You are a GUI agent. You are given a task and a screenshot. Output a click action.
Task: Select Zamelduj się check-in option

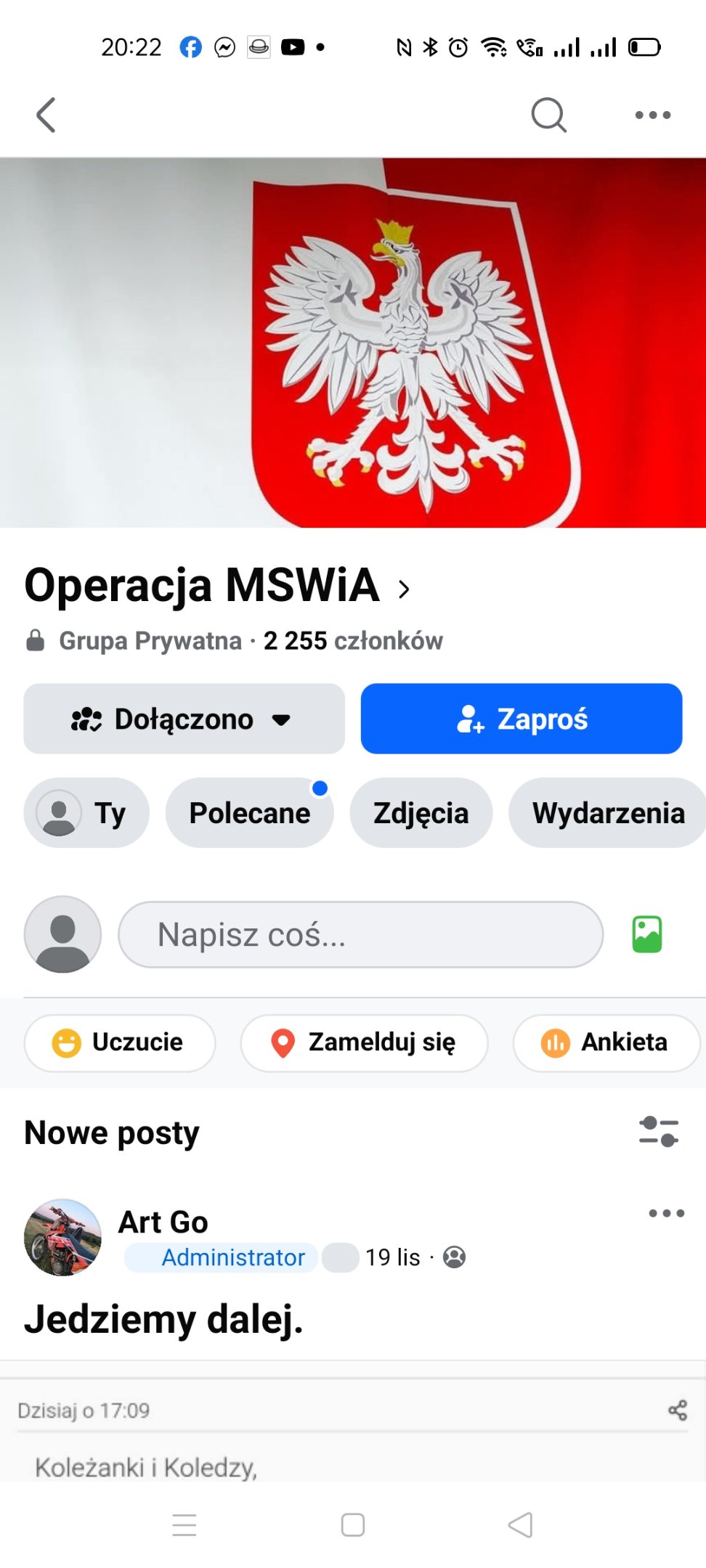364,1042
